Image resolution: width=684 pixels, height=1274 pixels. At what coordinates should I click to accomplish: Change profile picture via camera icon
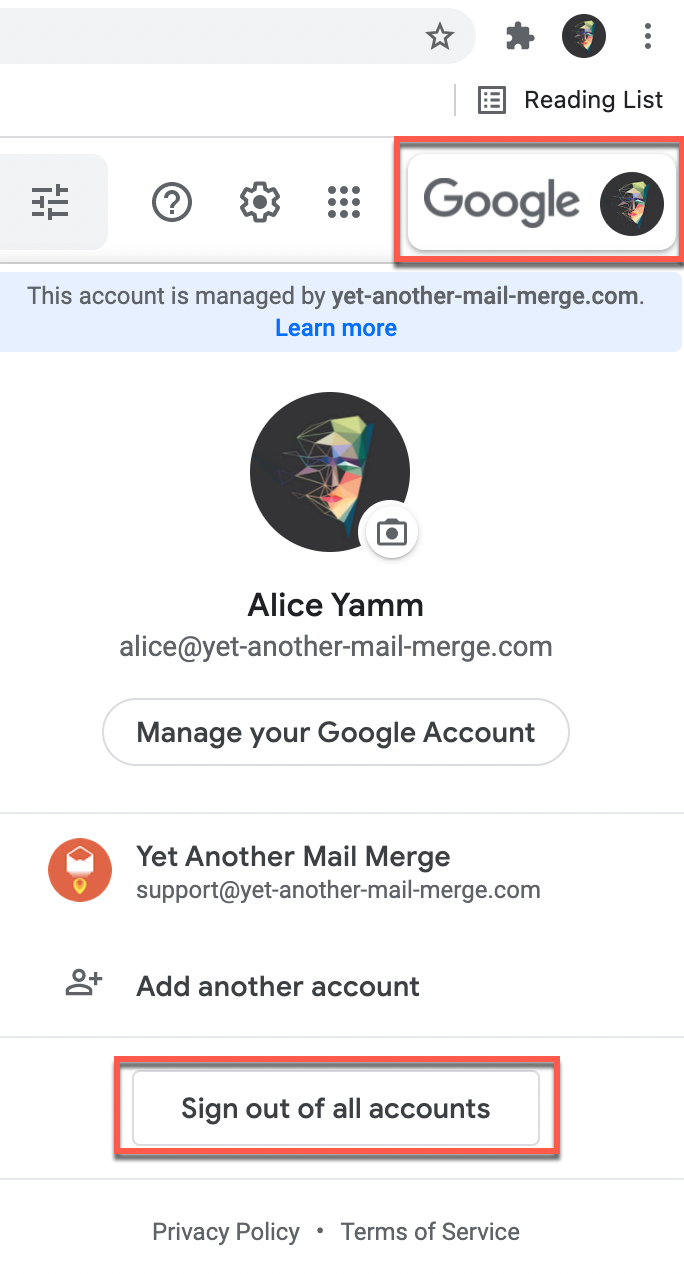[x=391, y=533]
